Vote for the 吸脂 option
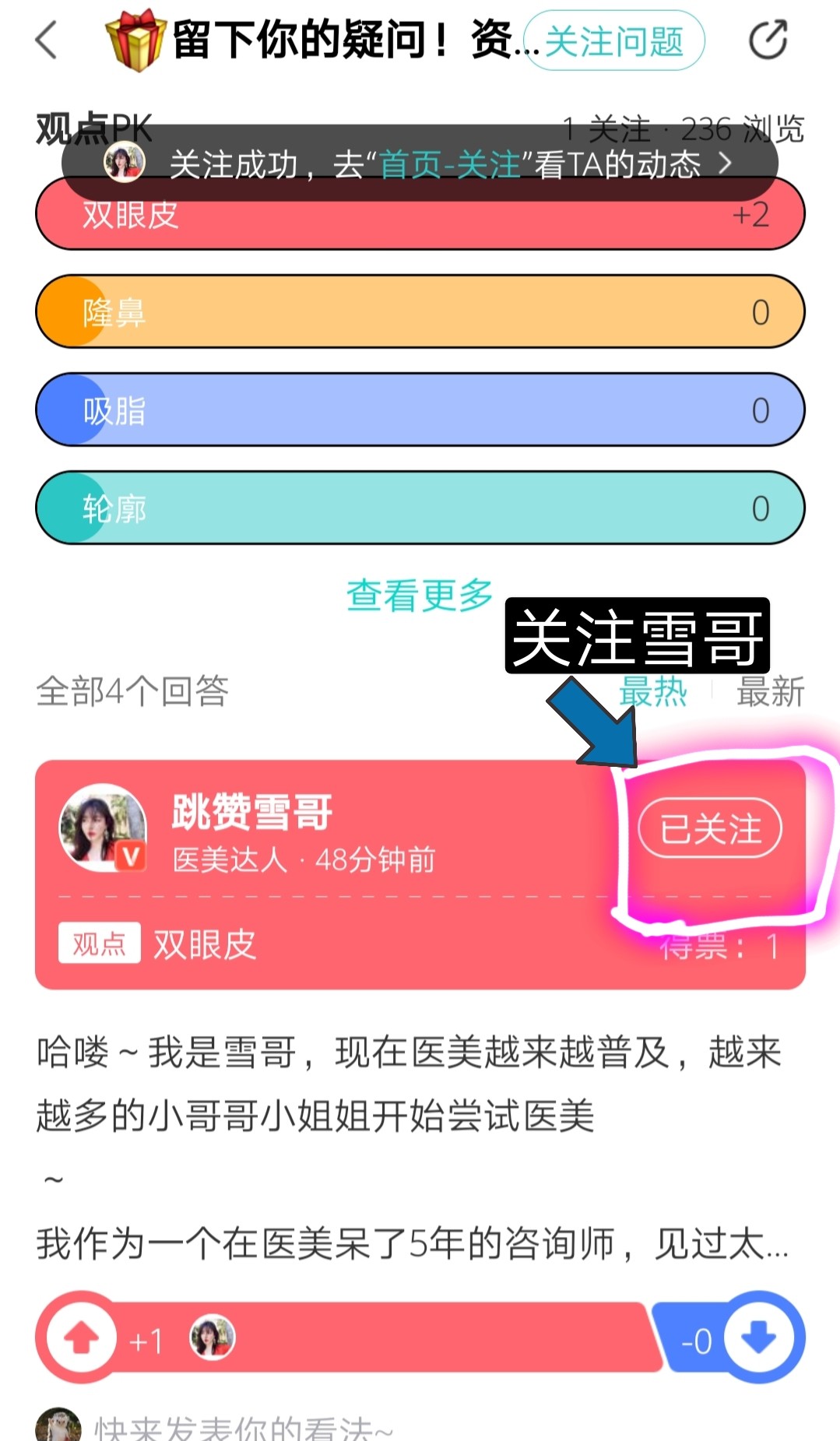The width and height of the screenshot is (840, 1441). coord(420,410)
